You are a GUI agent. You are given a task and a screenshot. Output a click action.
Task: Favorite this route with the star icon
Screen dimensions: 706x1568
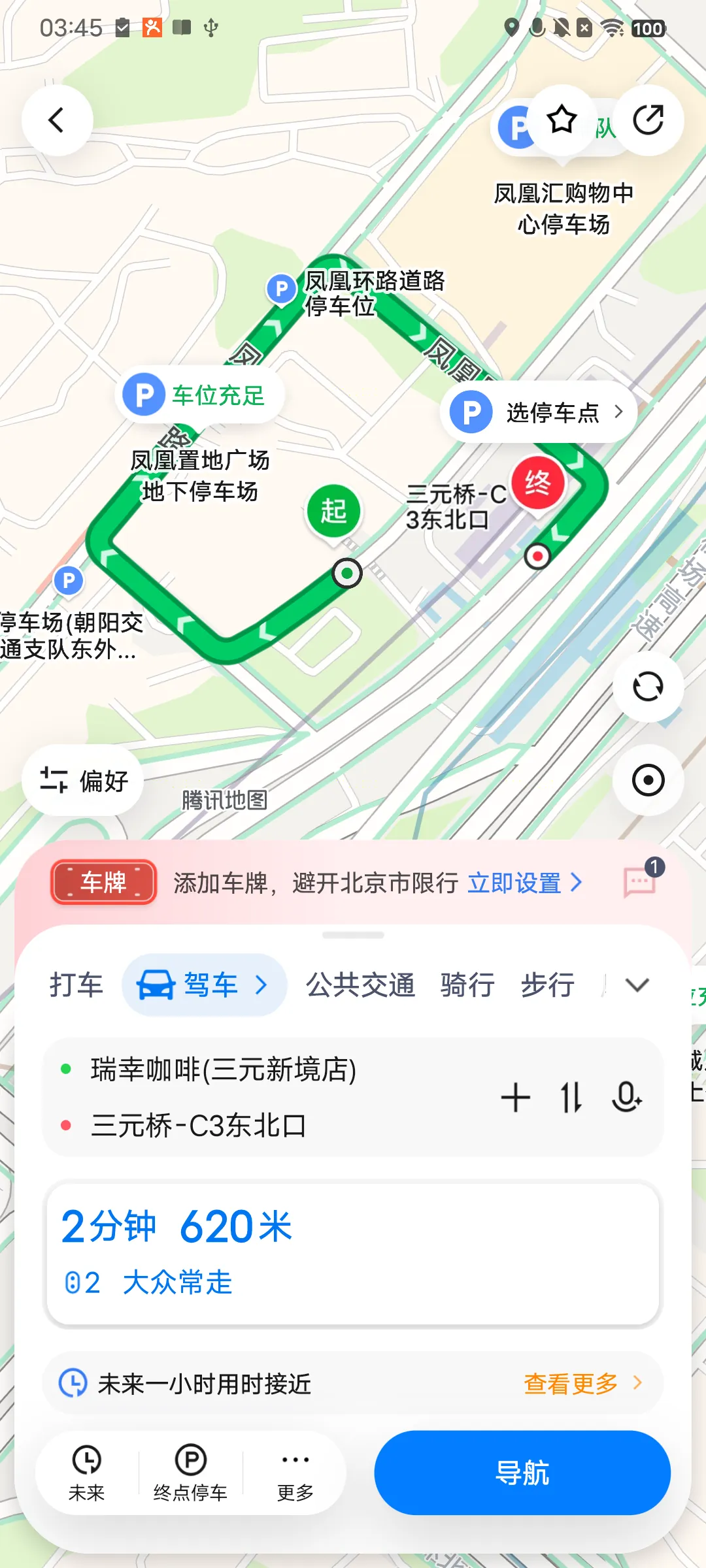click(x=562, y=120)
